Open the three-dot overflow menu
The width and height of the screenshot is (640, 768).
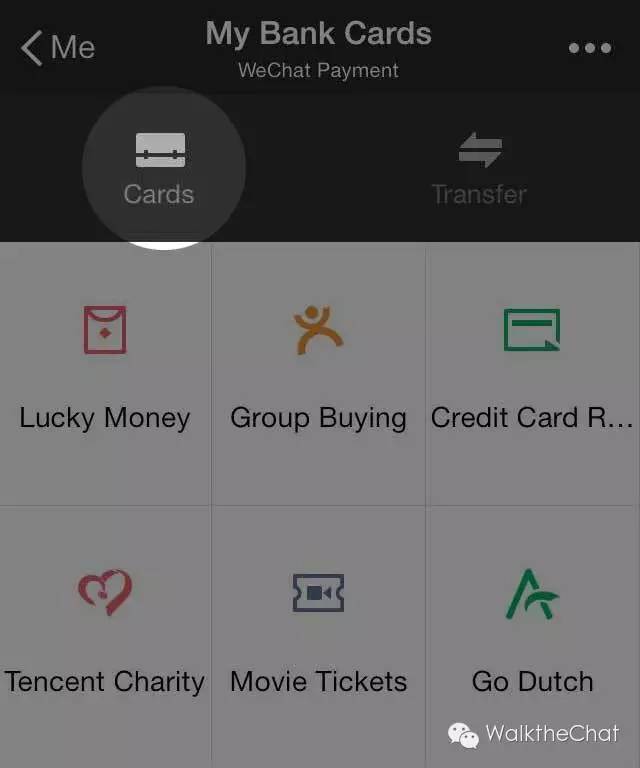(589, 48)
